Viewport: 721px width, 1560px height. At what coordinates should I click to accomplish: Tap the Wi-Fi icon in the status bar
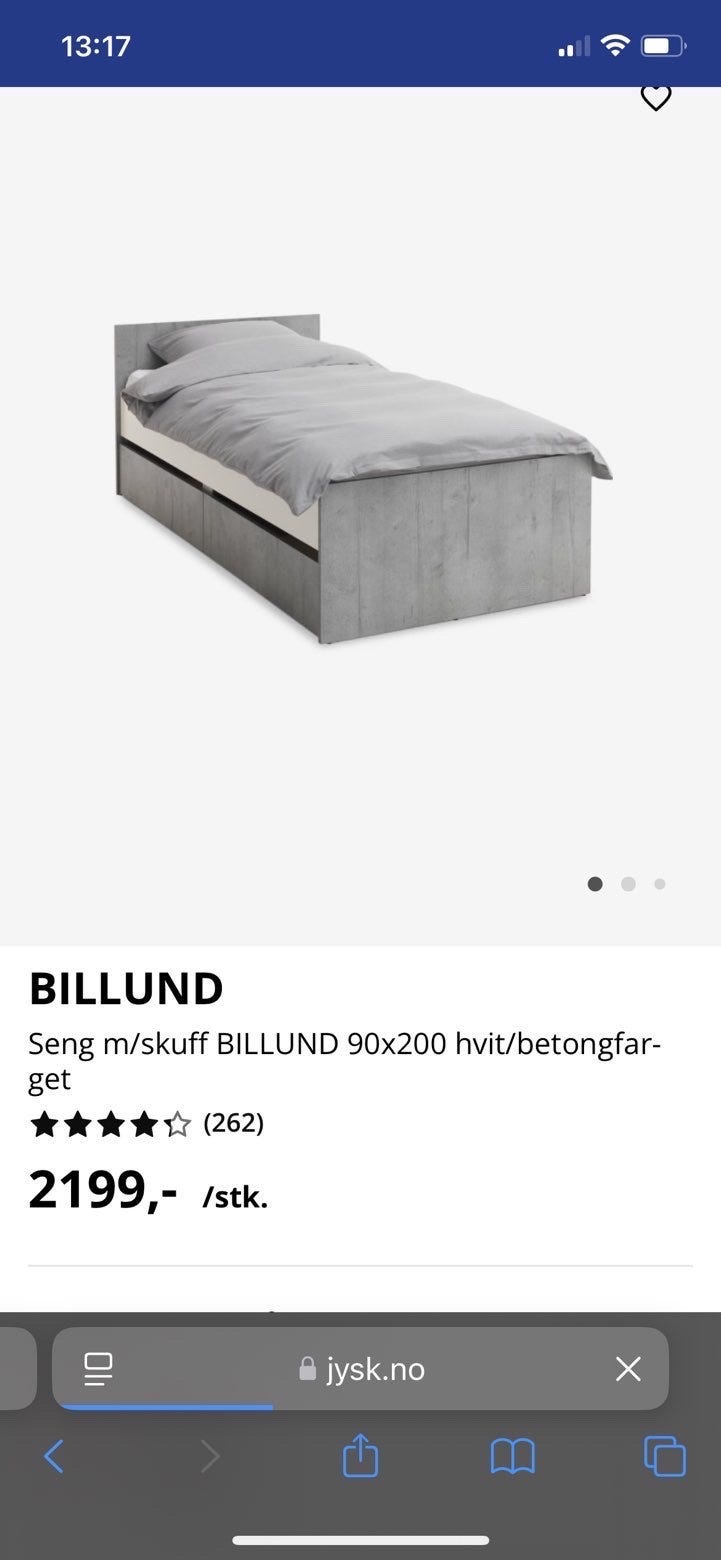pos(615,43)
